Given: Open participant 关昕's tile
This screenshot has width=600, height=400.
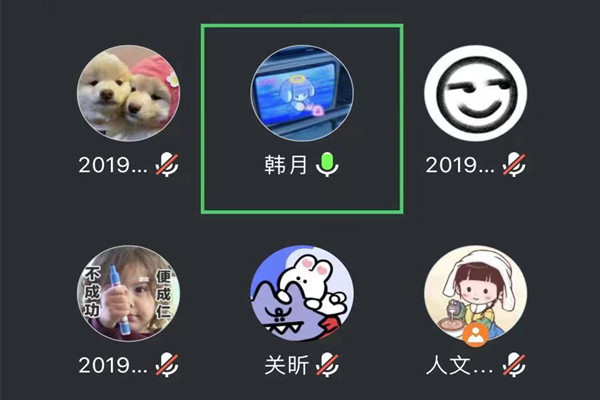Looking at the screenshot, I should pyautogui.click(x=302, y=295).
